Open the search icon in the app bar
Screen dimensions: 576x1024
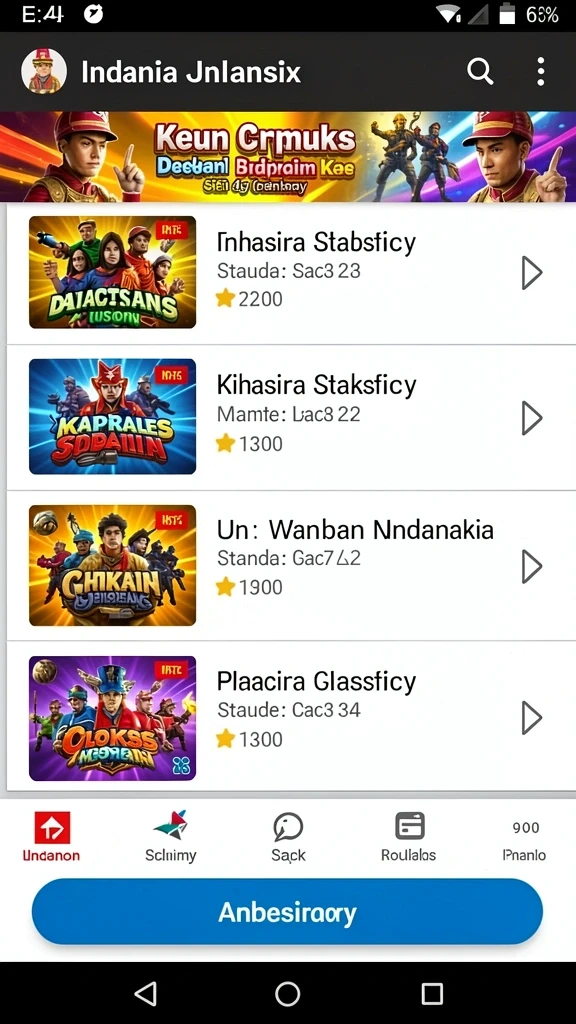click(480, 71)
